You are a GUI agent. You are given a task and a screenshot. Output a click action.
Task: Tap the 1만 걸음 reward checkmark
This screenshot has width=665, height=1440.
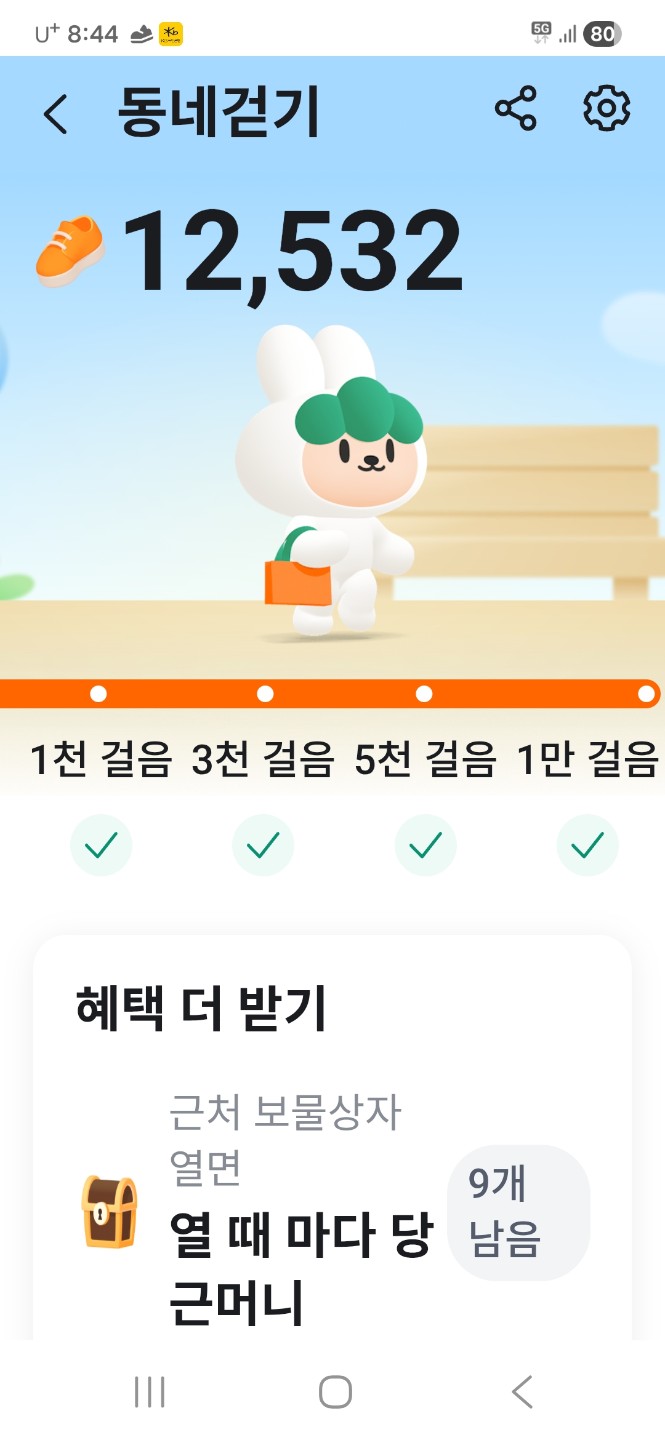pos(587,846)
